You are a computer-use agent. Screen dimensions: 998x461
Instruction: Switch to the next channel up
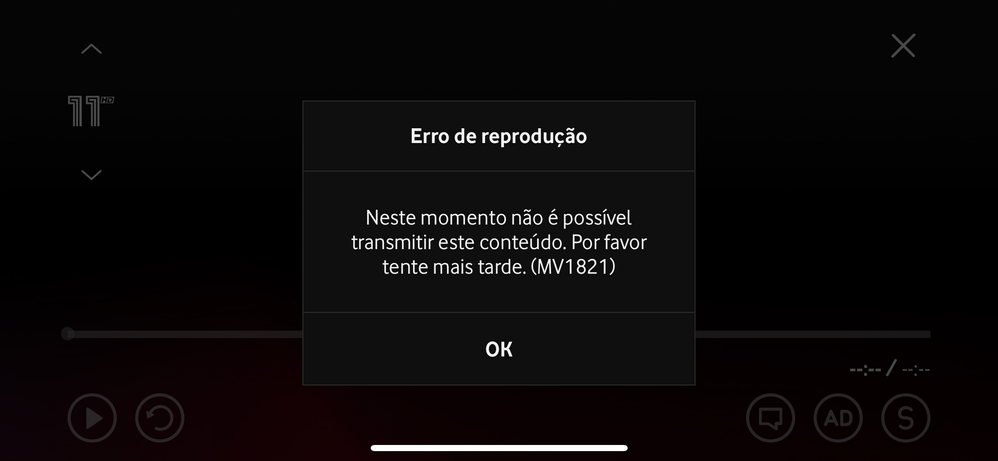click(91, 49)
